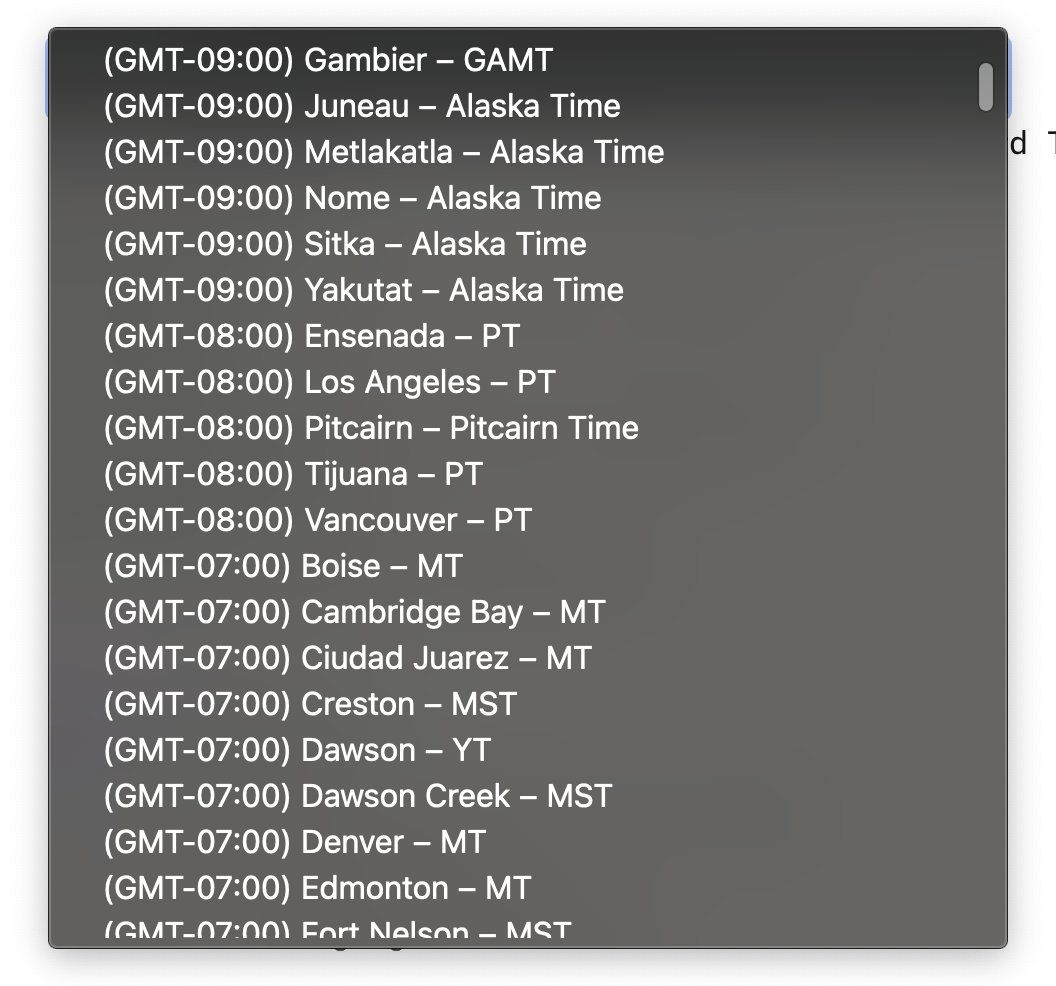The height and width of the screenshot is (986, 1056).
Task: Choose Cambridge Bay – MT
Action: [x=353, y=612]
